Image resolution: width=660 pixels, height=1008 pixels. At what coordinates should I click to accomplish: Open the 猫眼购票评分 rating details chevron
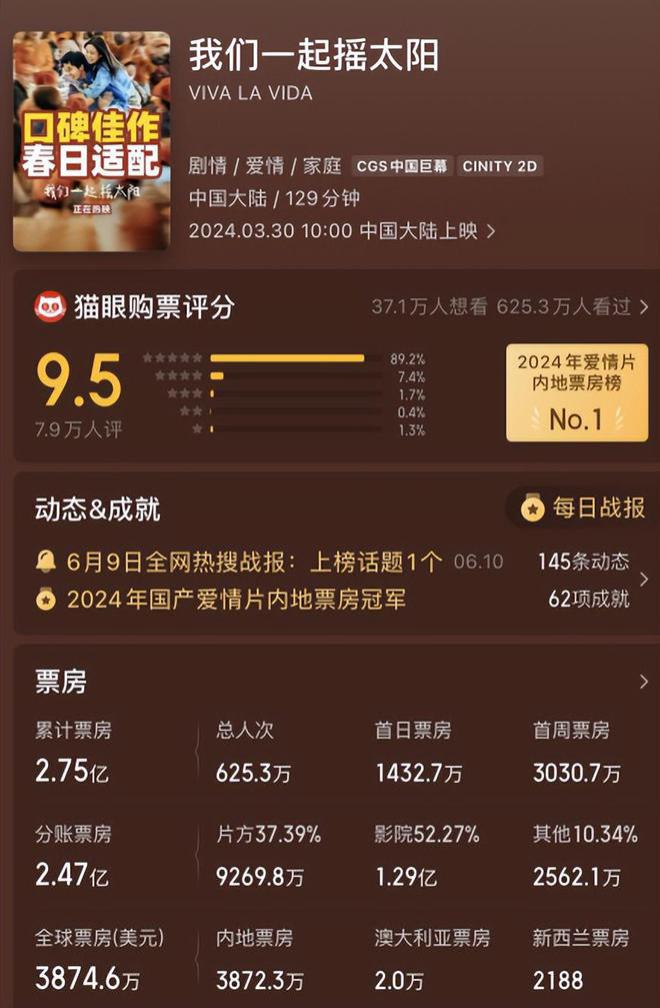(x=643, y=307)
